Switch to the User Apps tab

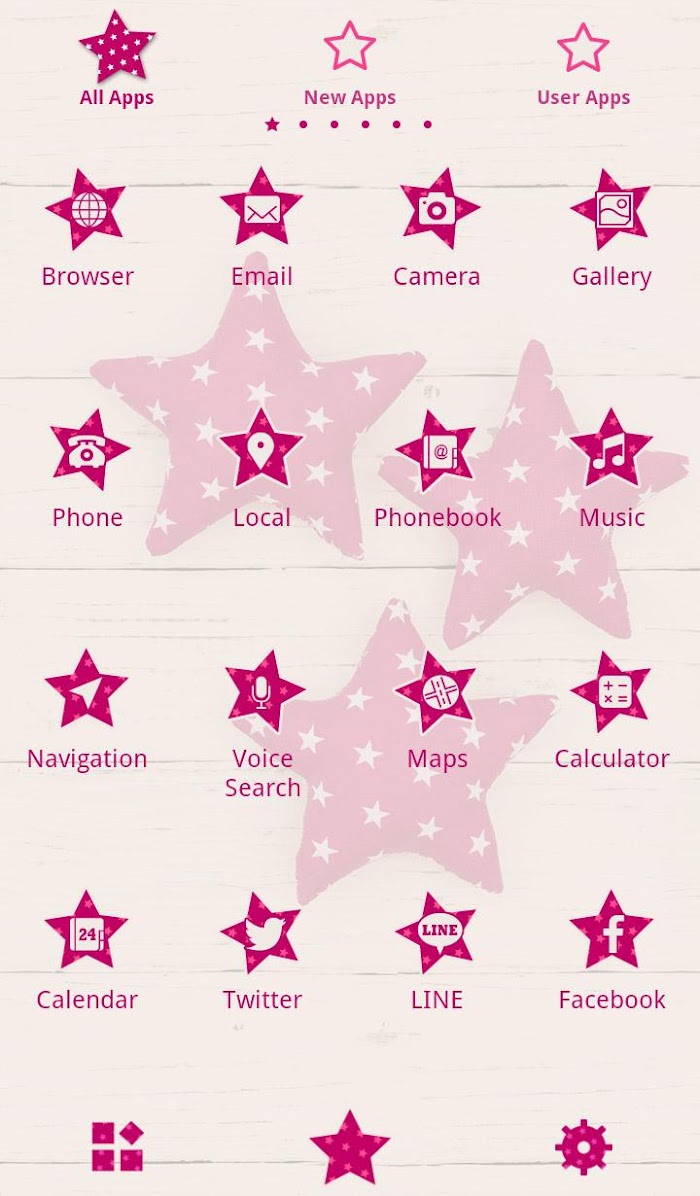click(583, 65)
